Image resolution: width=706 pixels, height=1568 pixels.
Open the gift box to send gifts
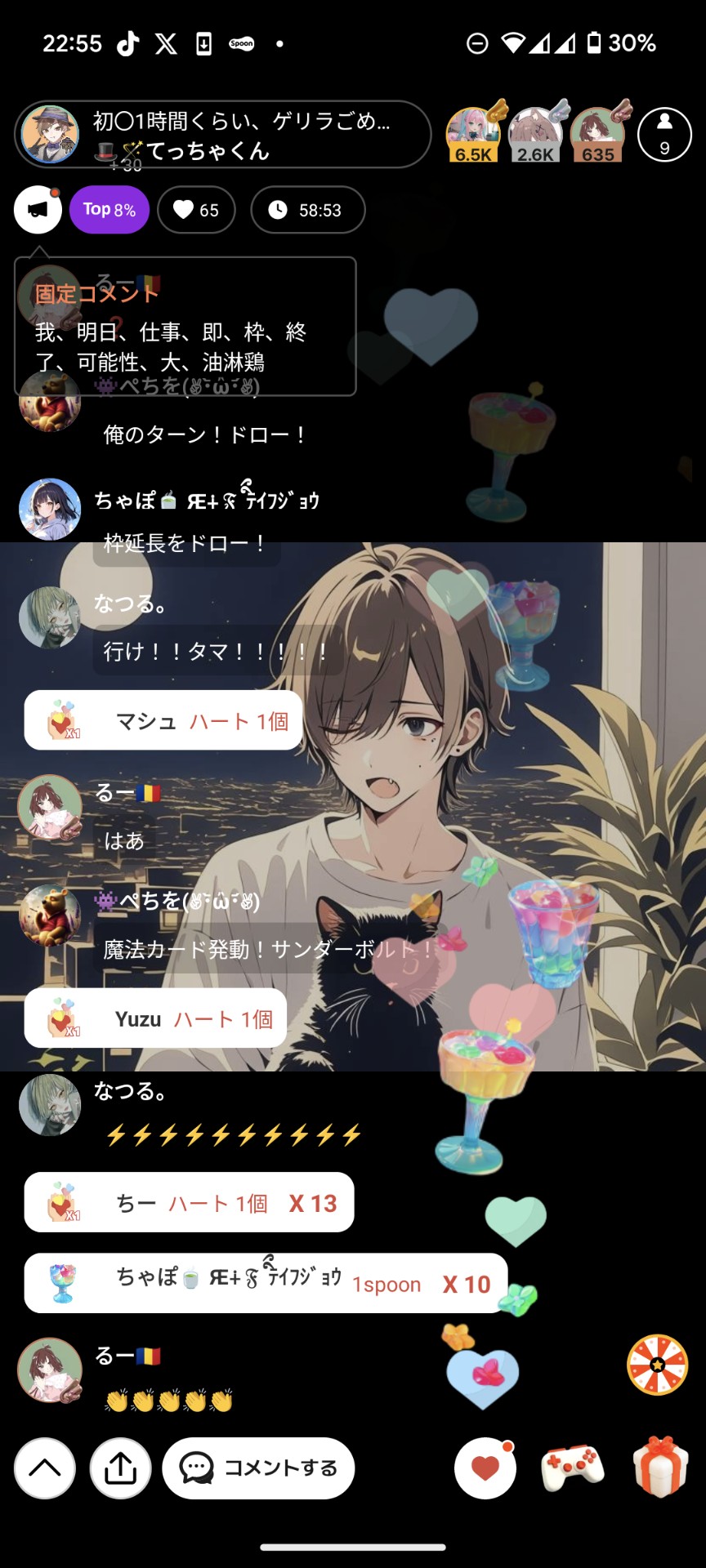coord(660,1467)
